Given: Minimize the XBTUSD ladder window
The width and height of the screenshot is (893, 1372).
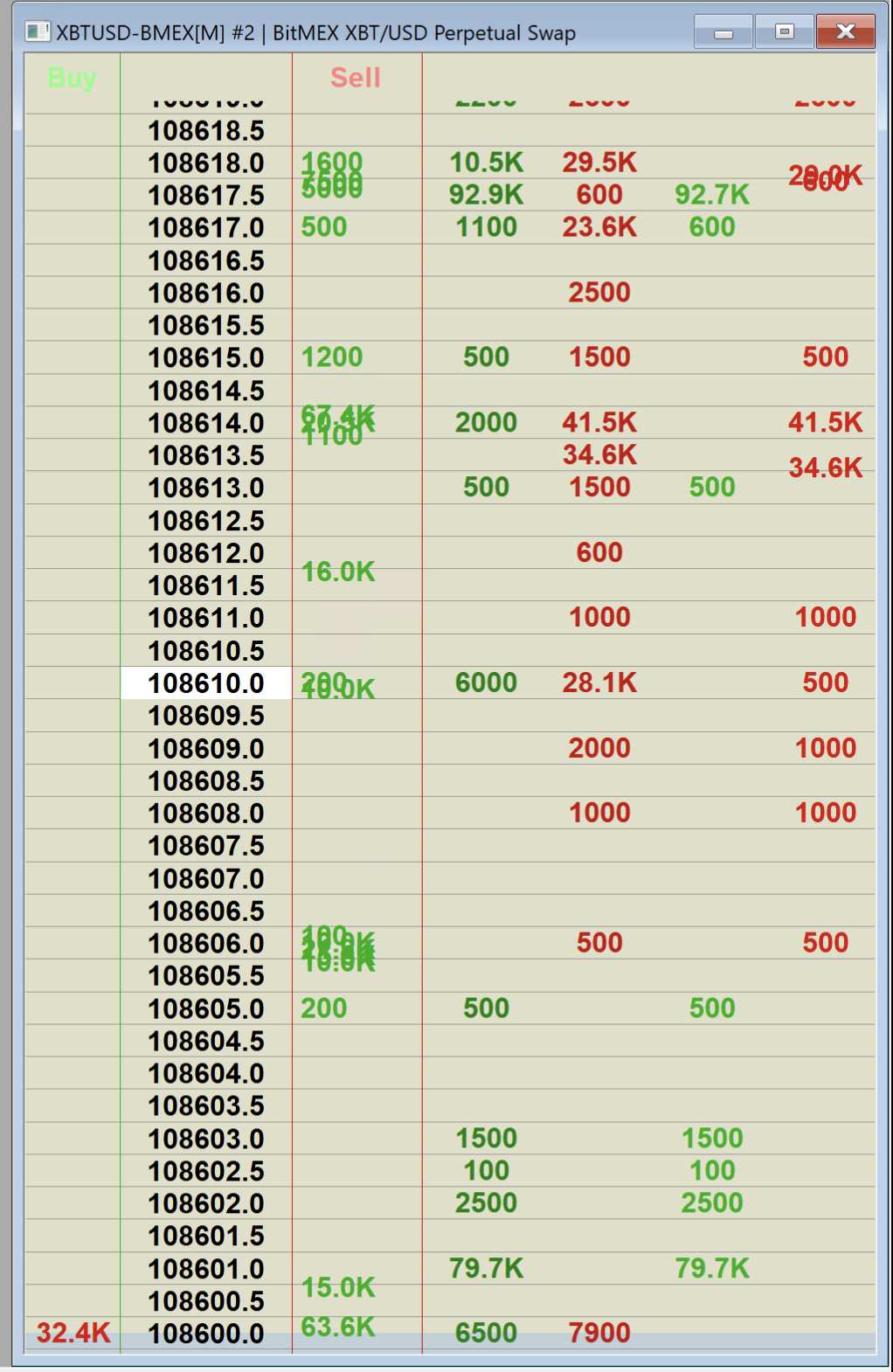Looking at the screenshot, I should pos(723,32).
